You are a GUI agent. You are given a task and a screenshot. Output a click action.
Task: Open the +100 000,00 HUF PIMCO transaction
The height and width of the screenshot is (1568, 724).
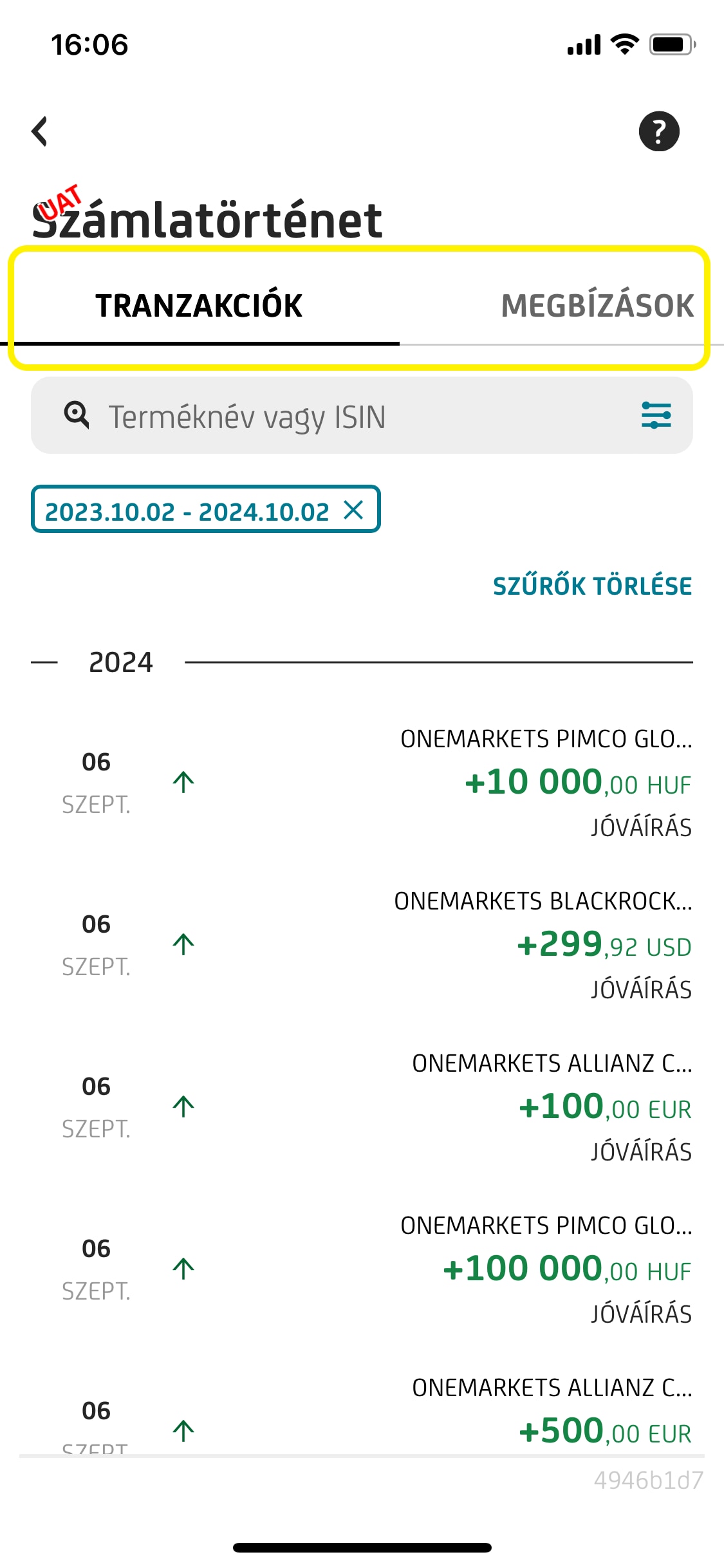pyautogui.click(x=386, y=1269)
